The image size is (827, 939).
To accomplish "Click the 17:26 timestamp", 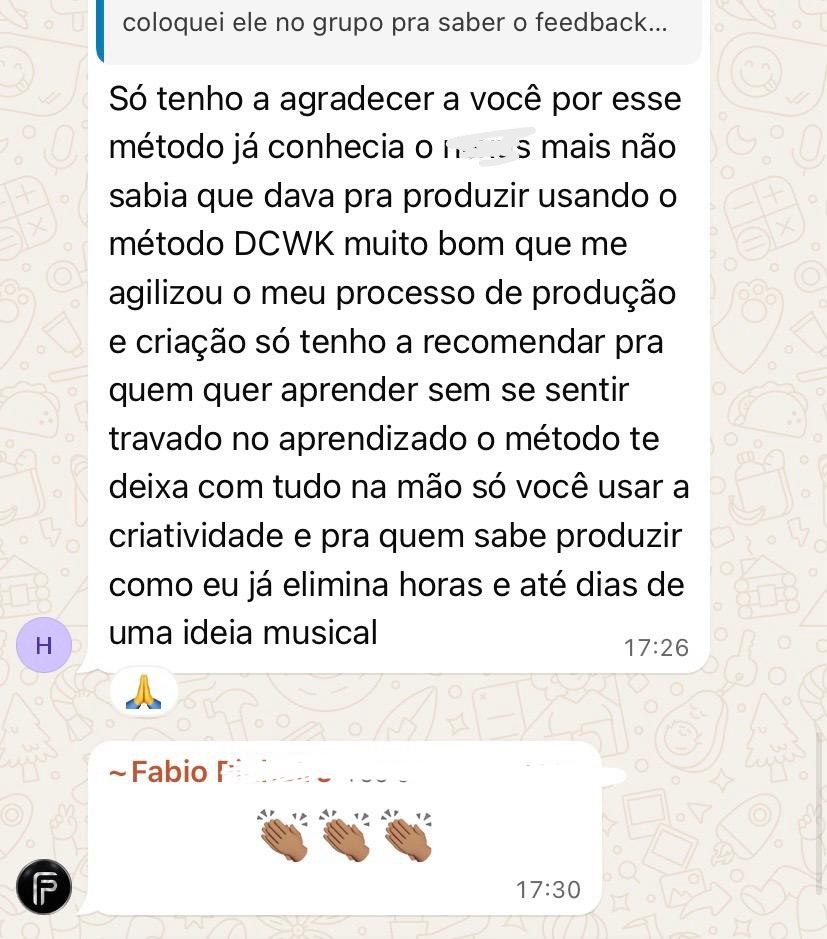I will point(657,648).
